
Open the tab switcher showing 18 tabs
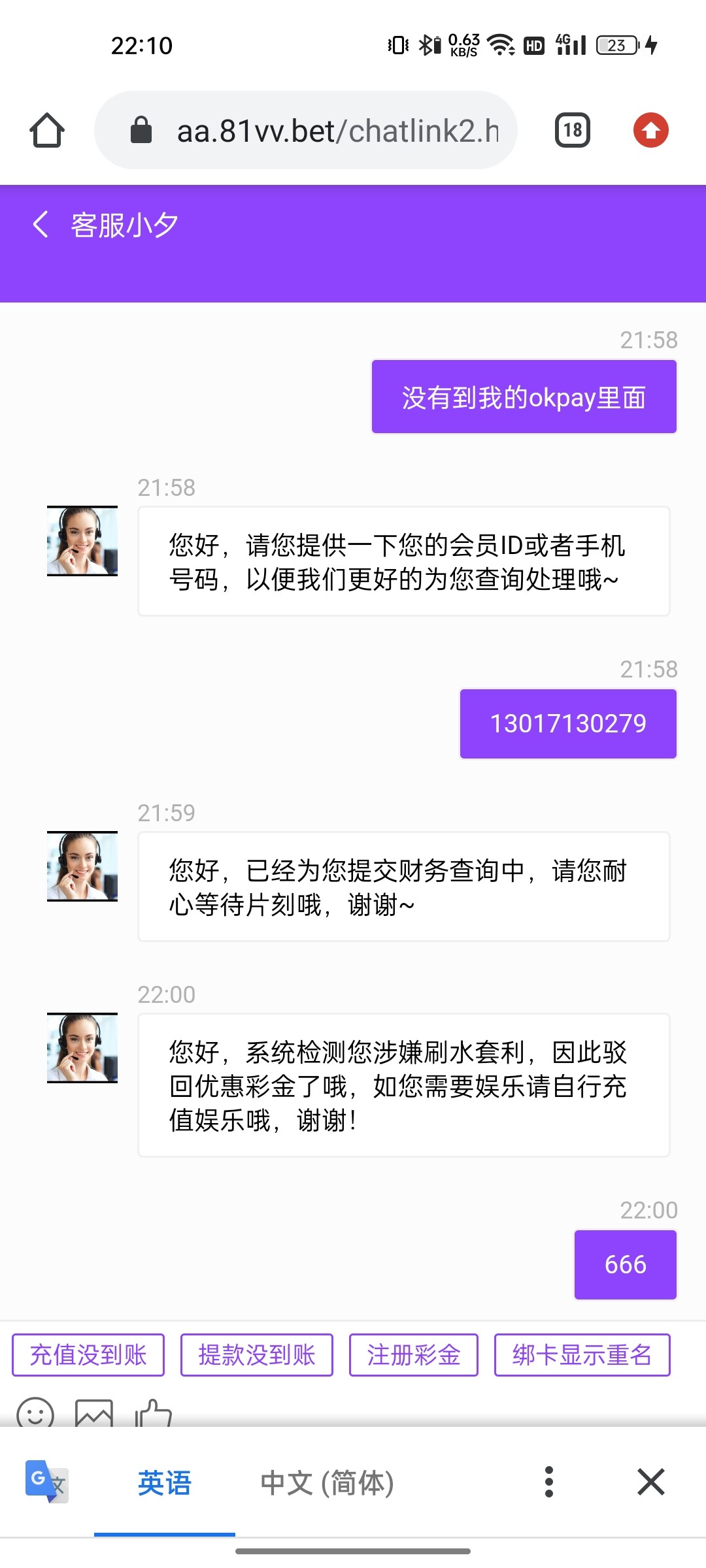[571, 130]
